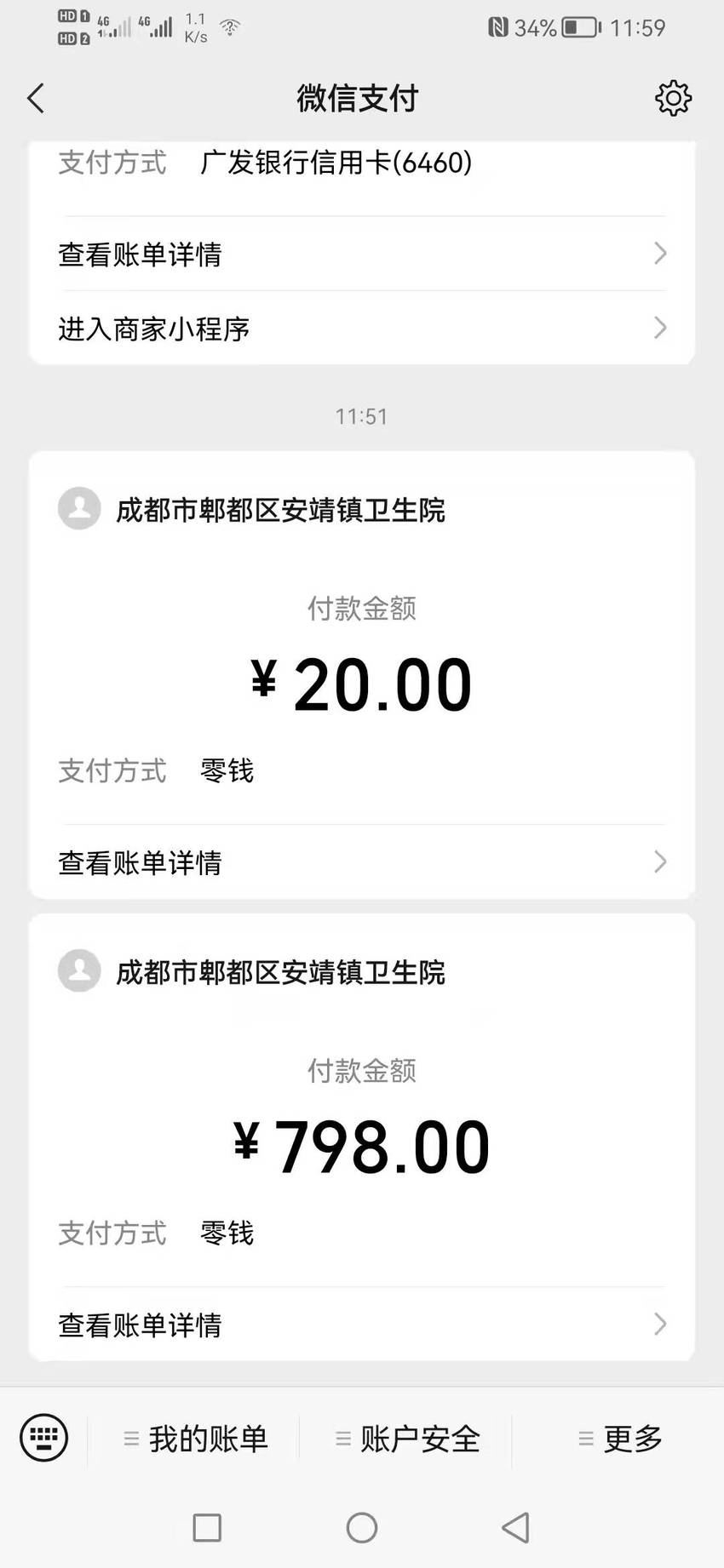View bill details for the 广发银行信用卡 payment
724x1568 pixels.
pyautogui.click(x=362, y=254)
